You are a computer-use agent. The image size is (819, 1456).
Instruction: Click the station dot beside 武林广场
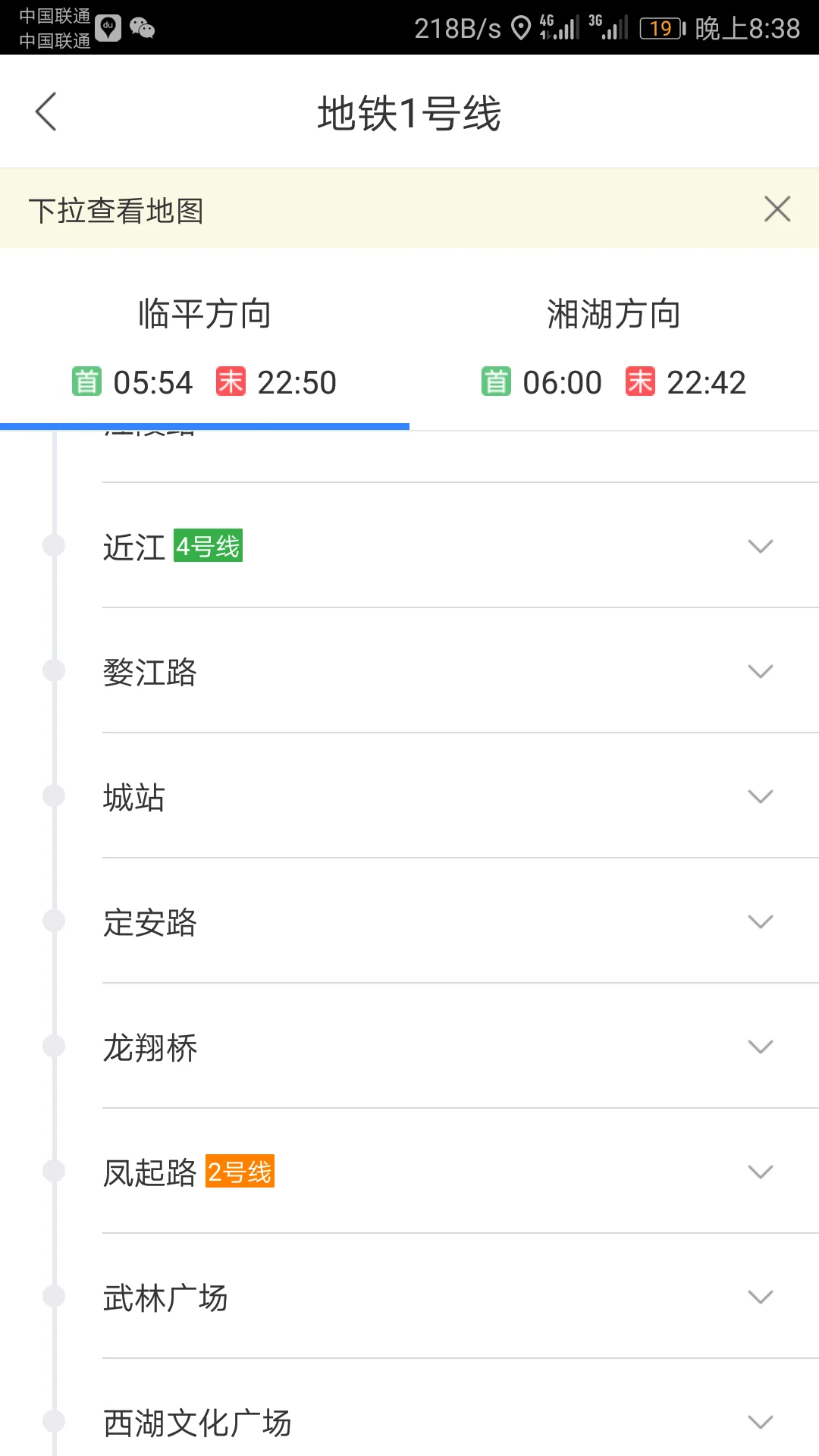(x=52, y=1297)
